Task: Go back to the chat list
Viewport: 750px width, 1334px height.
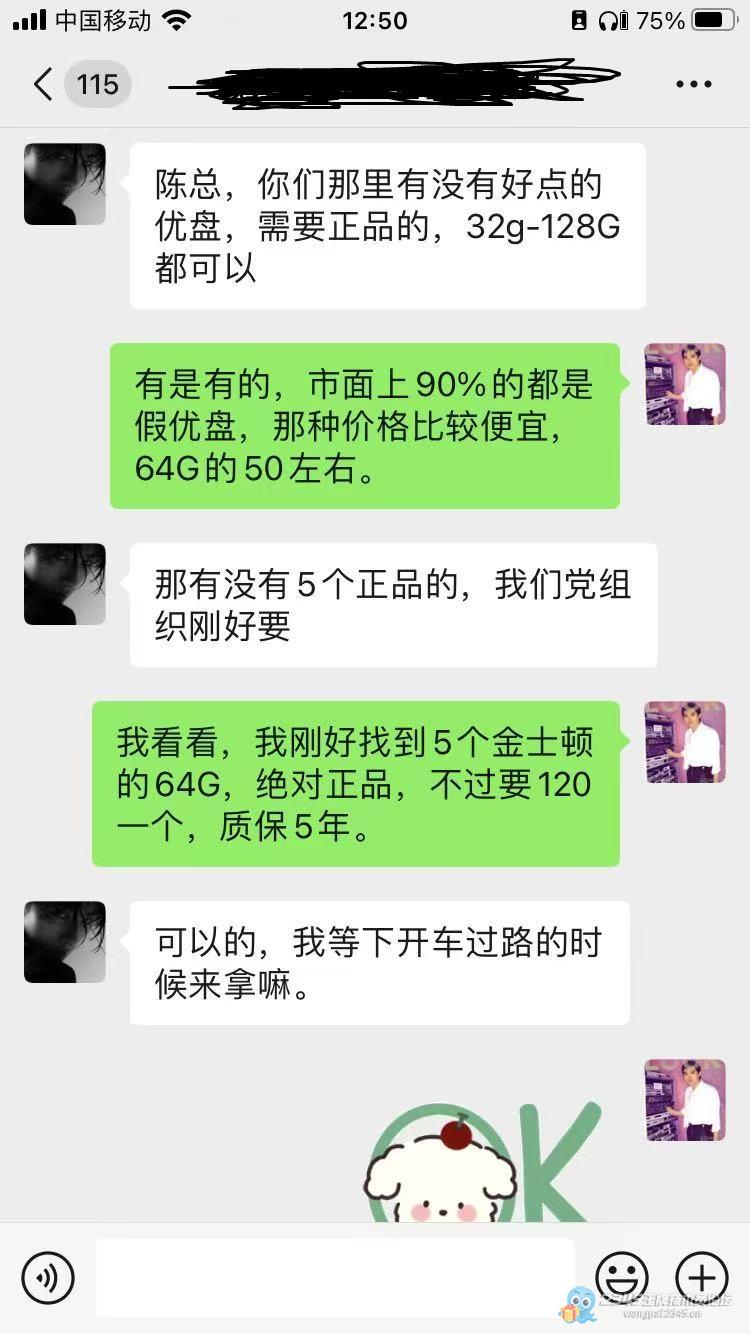Action: [42, 84]
